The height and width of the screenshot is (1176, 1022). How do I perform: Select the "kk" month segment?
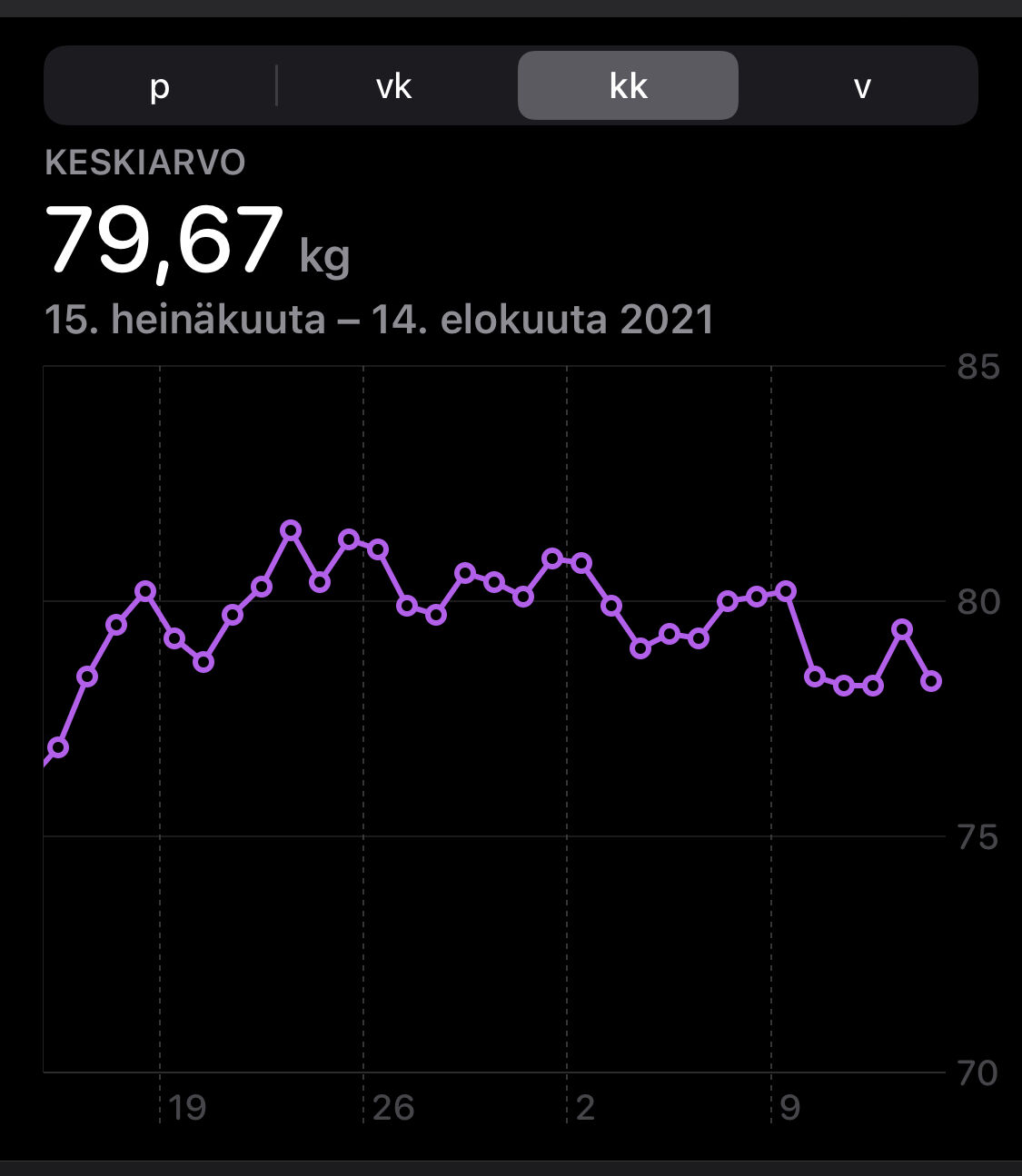click(x=628, y=86)
